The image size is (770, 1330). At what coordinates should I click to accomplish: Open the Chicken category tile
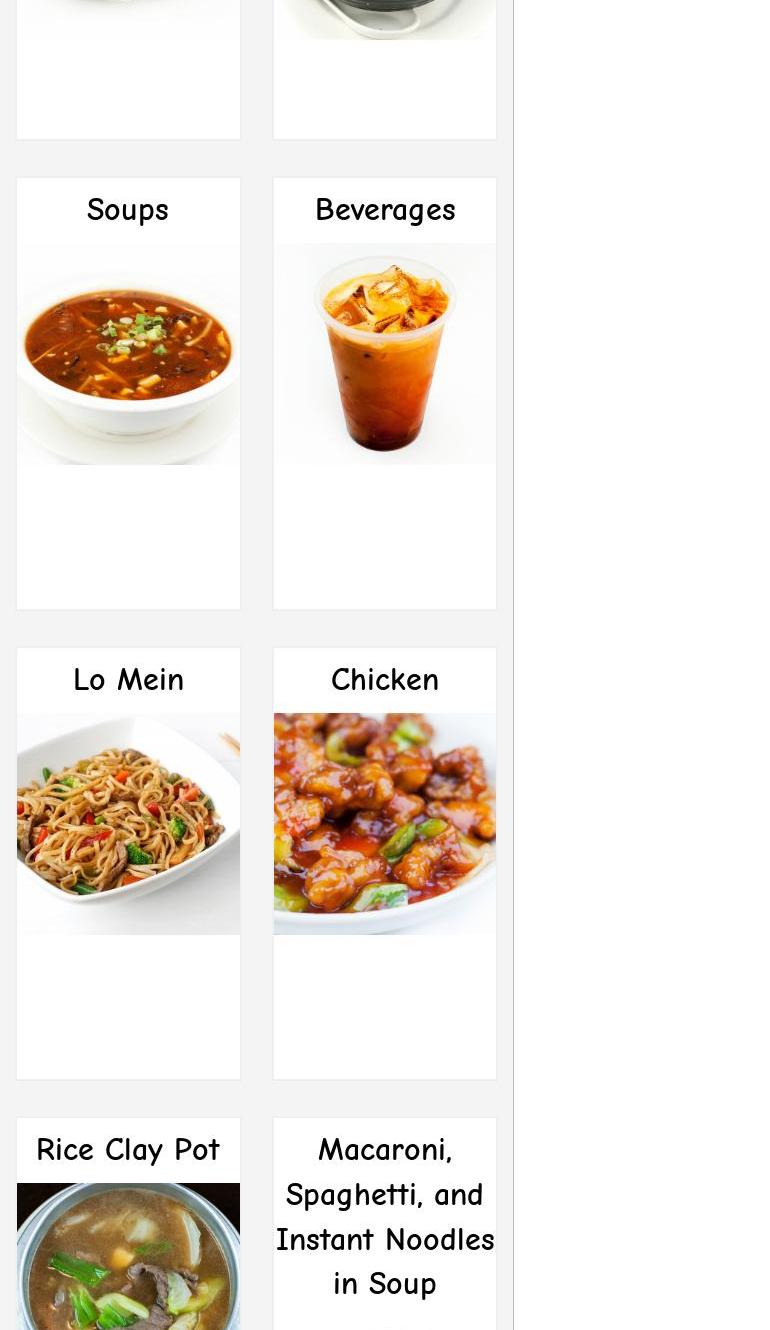(x=385, y=823)
